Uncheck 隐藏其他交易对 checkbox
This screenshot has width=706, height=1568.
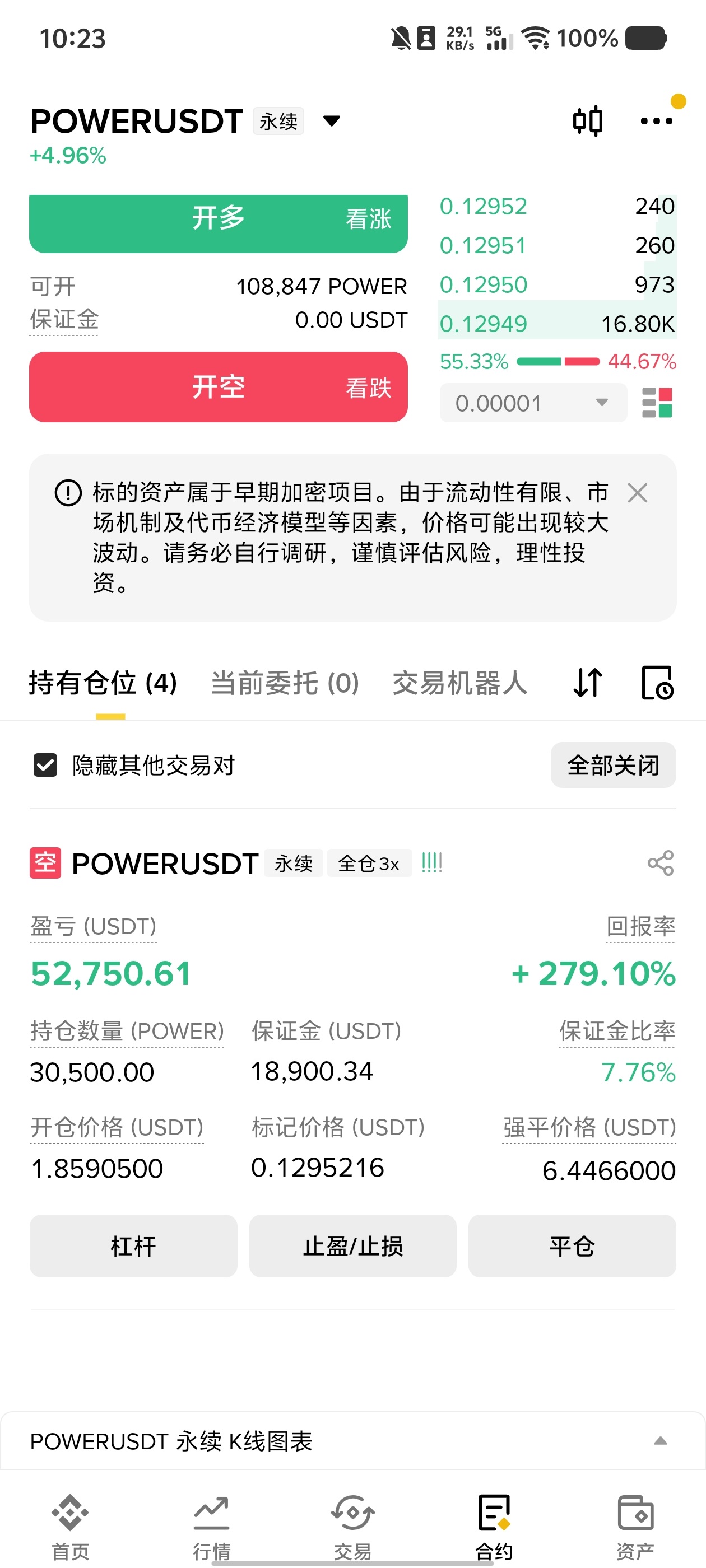[46, 765]
